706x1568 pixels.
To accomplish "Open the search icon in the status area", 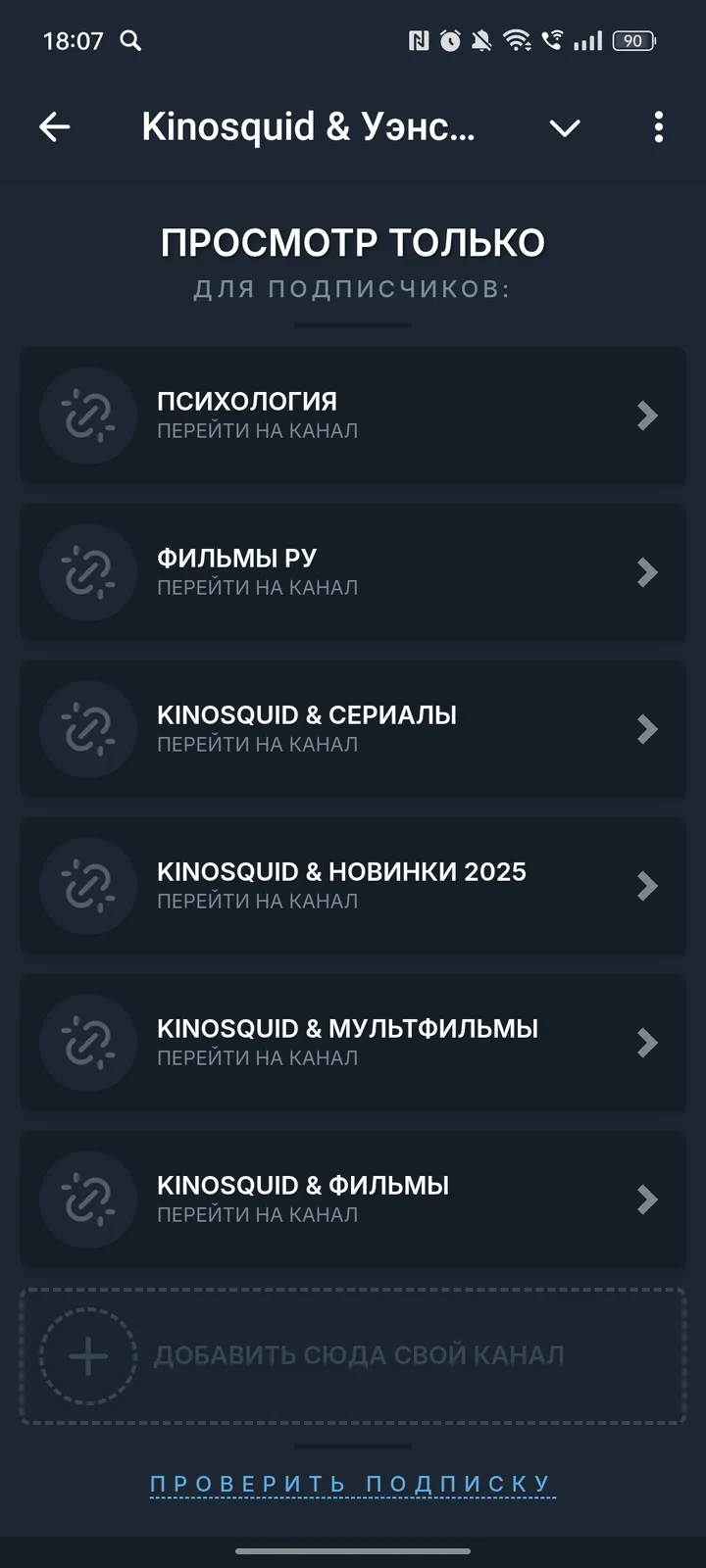I will (x=131, y=41).
